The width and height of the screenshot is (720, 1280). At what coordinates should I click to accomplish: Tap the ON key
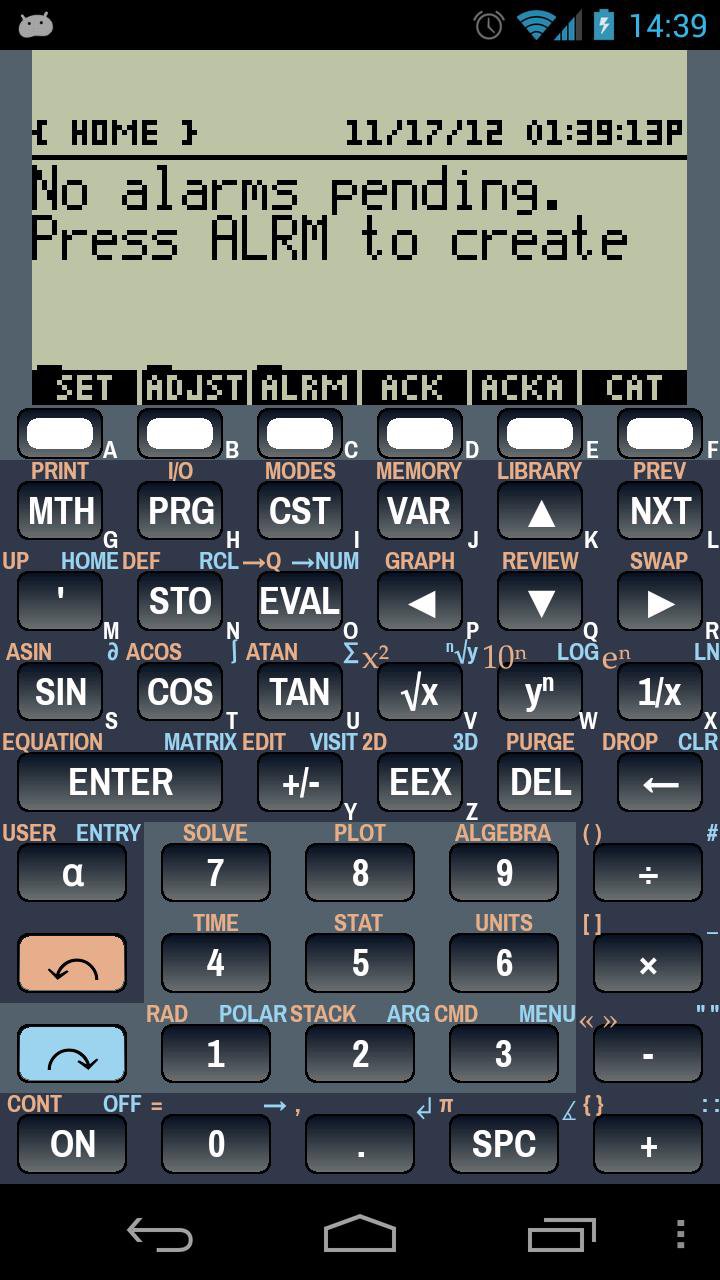click(72, 1144)
